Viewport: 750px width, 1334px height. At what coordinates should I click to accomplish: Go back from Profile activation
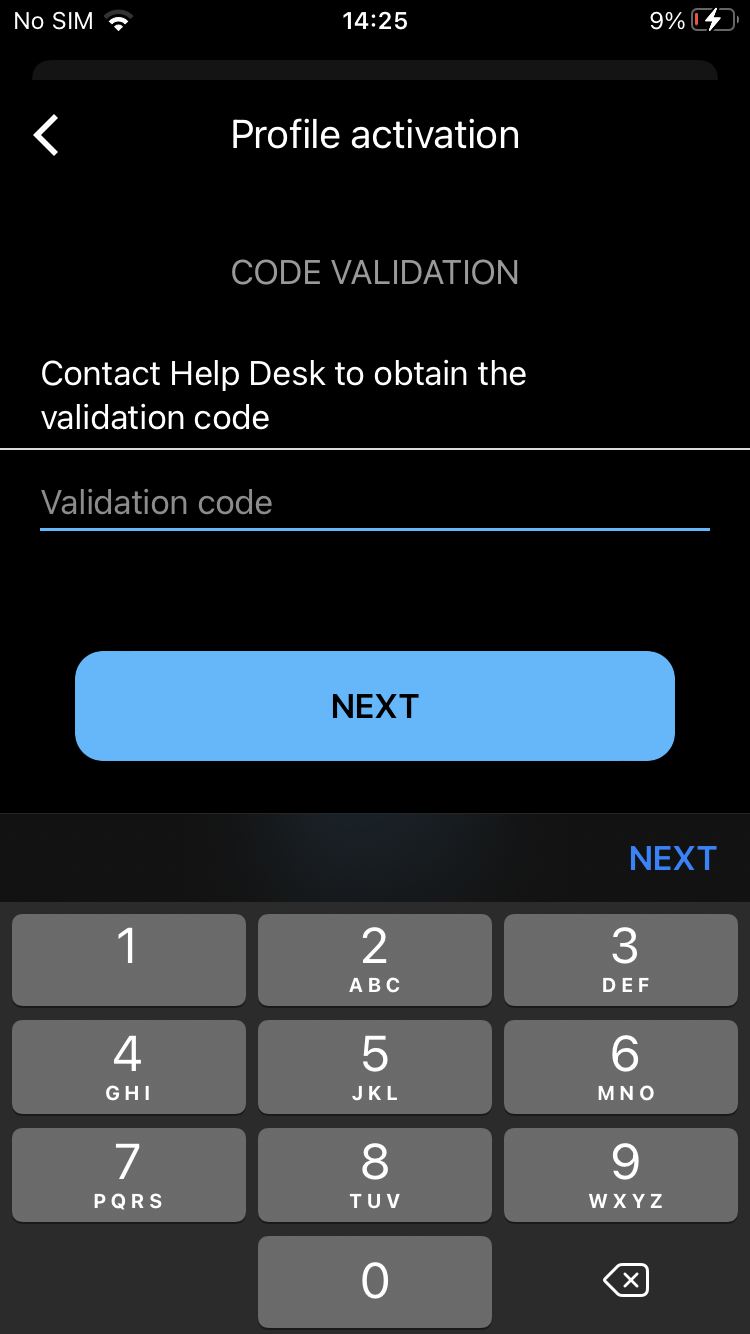(x=46, y=135)
